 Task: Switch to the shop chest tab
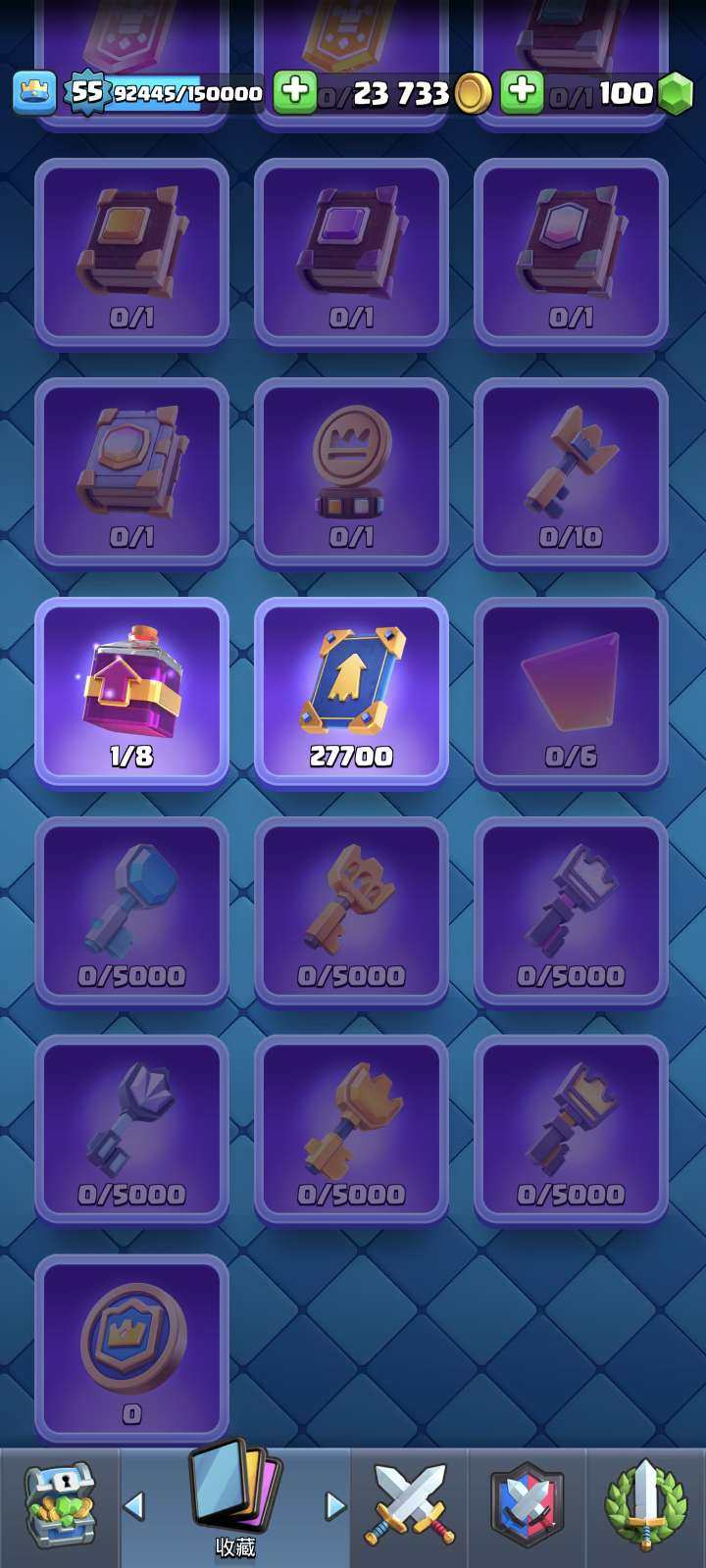(59, 1507)
